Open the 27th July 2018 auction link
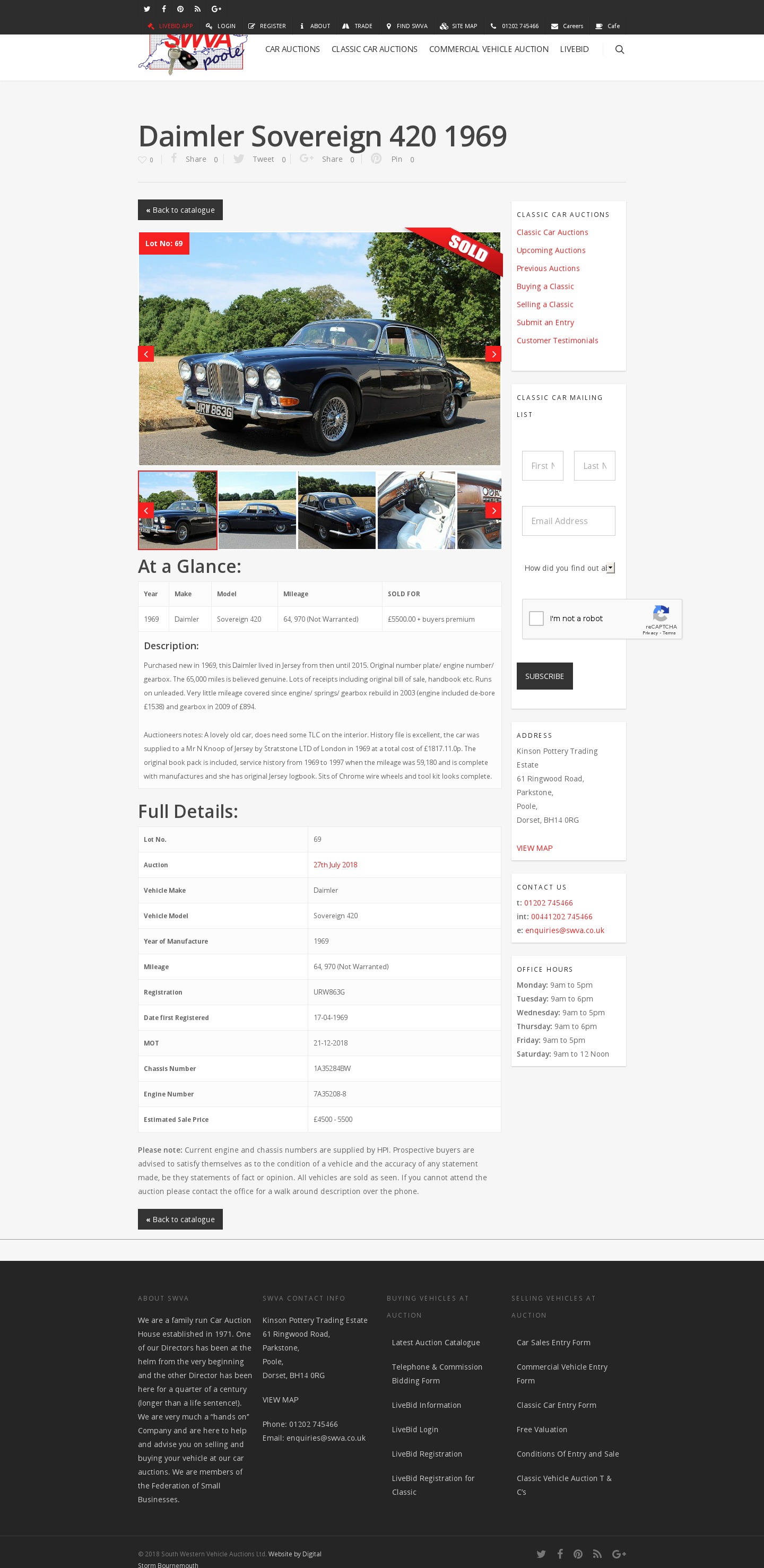 (x=335, y=865)
